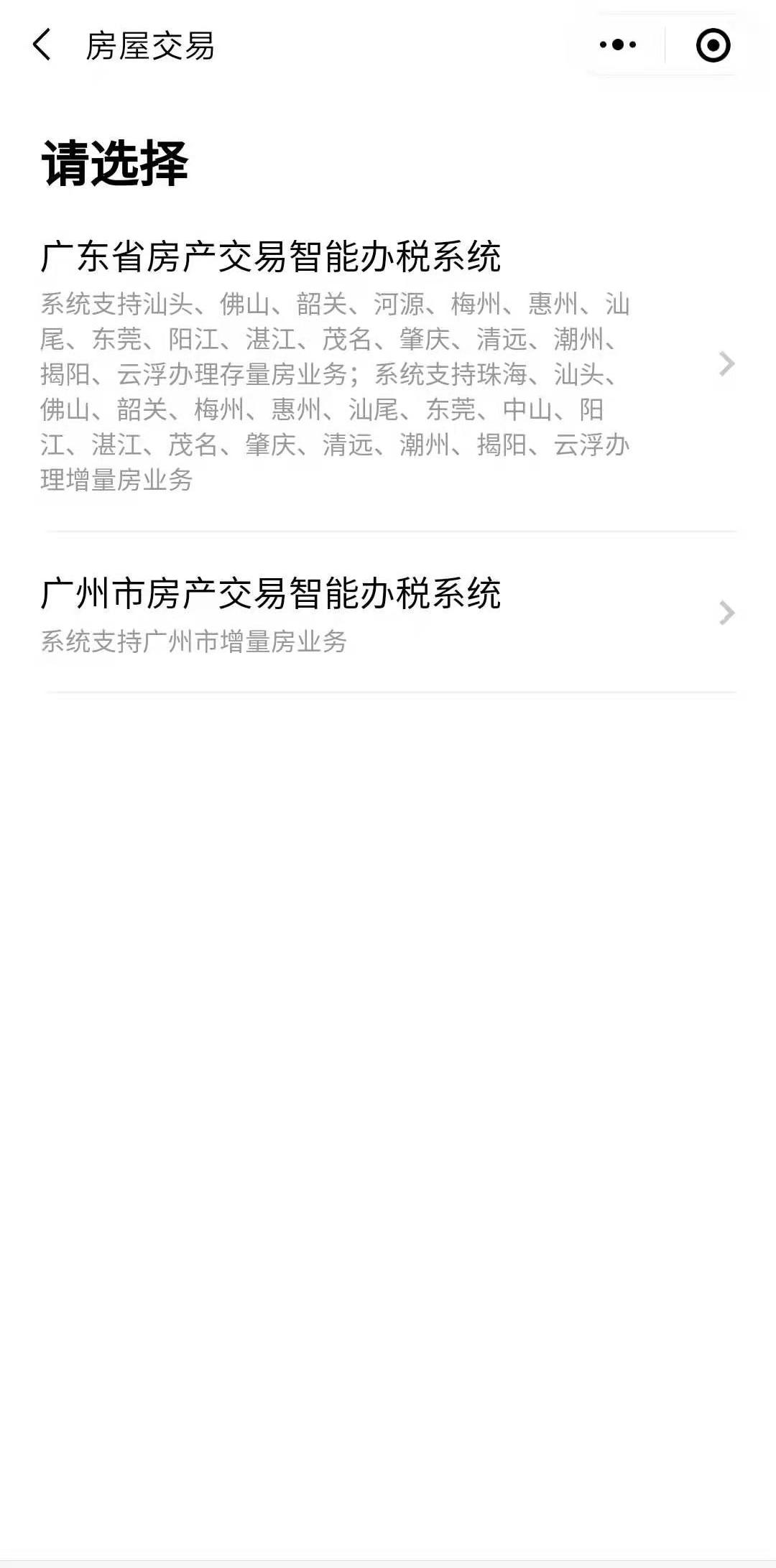Close the mini program via circle button
This screenshot has width=776, height=1568.
point(713,45)
